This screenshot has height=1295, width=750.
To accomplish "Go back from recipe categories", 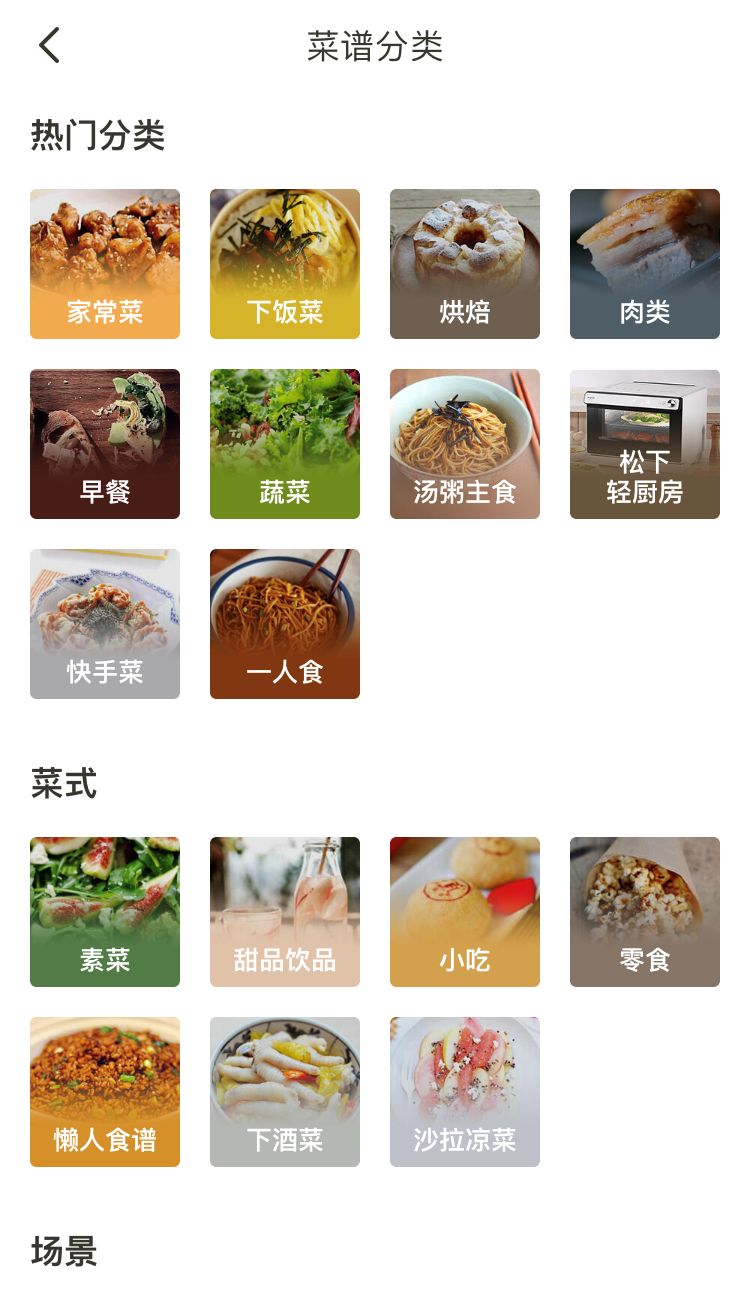I will point(50,46).
